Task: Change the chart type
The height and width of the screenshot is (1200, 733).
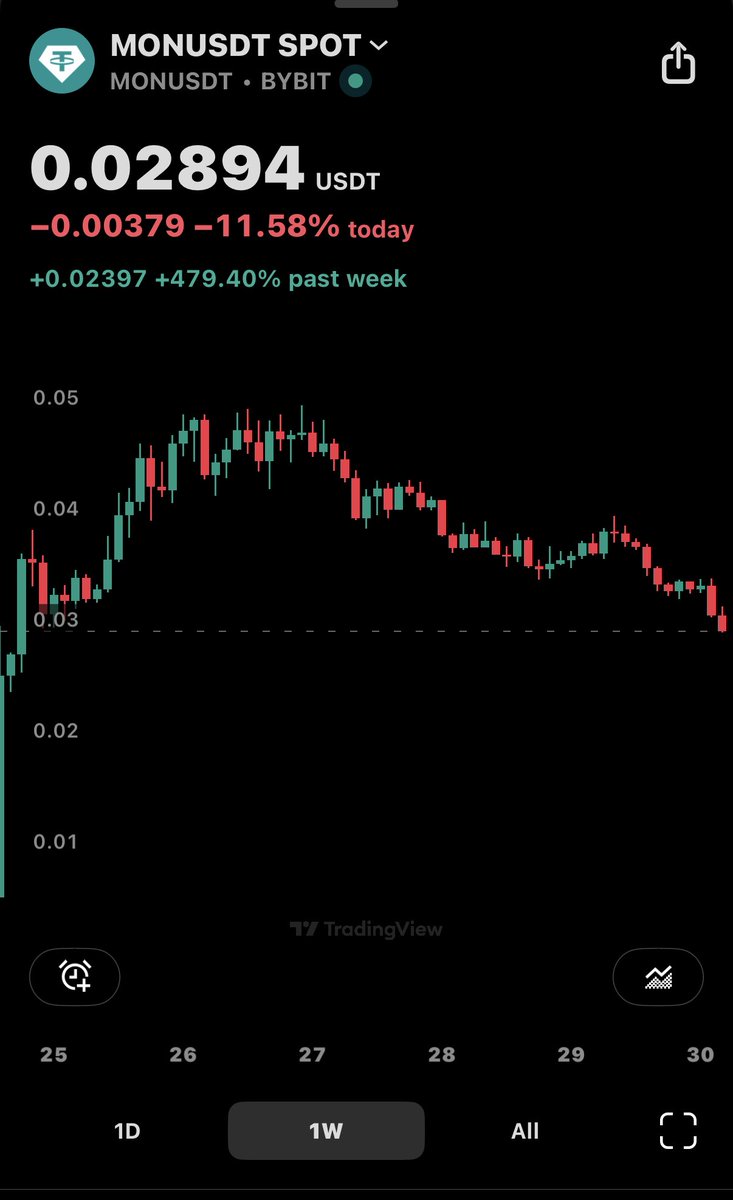Action: click(657, 976)
